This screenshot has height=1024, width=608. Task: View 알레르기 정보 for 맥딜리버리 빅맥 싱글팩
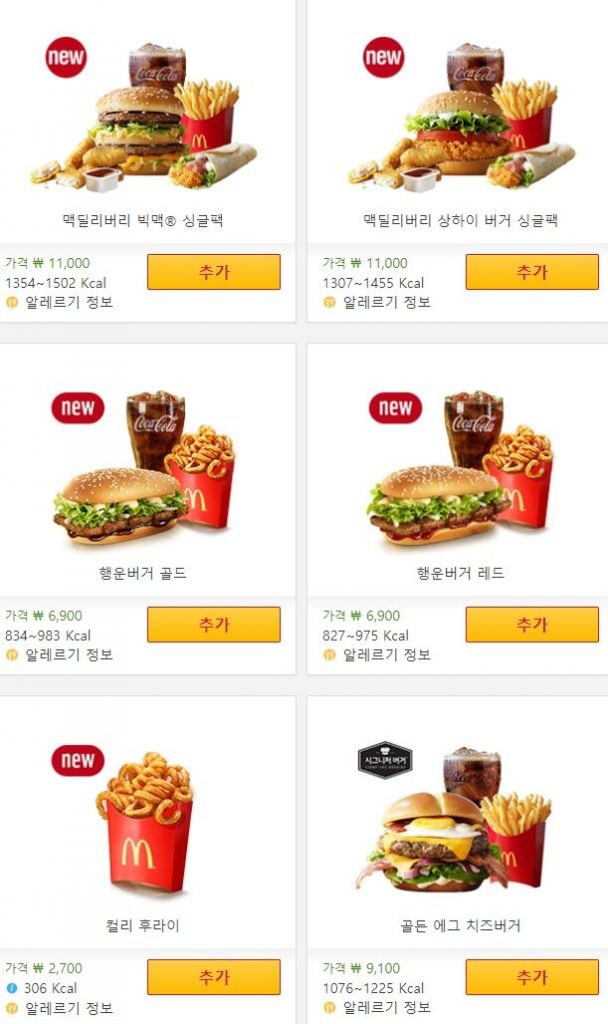(68, 302)
